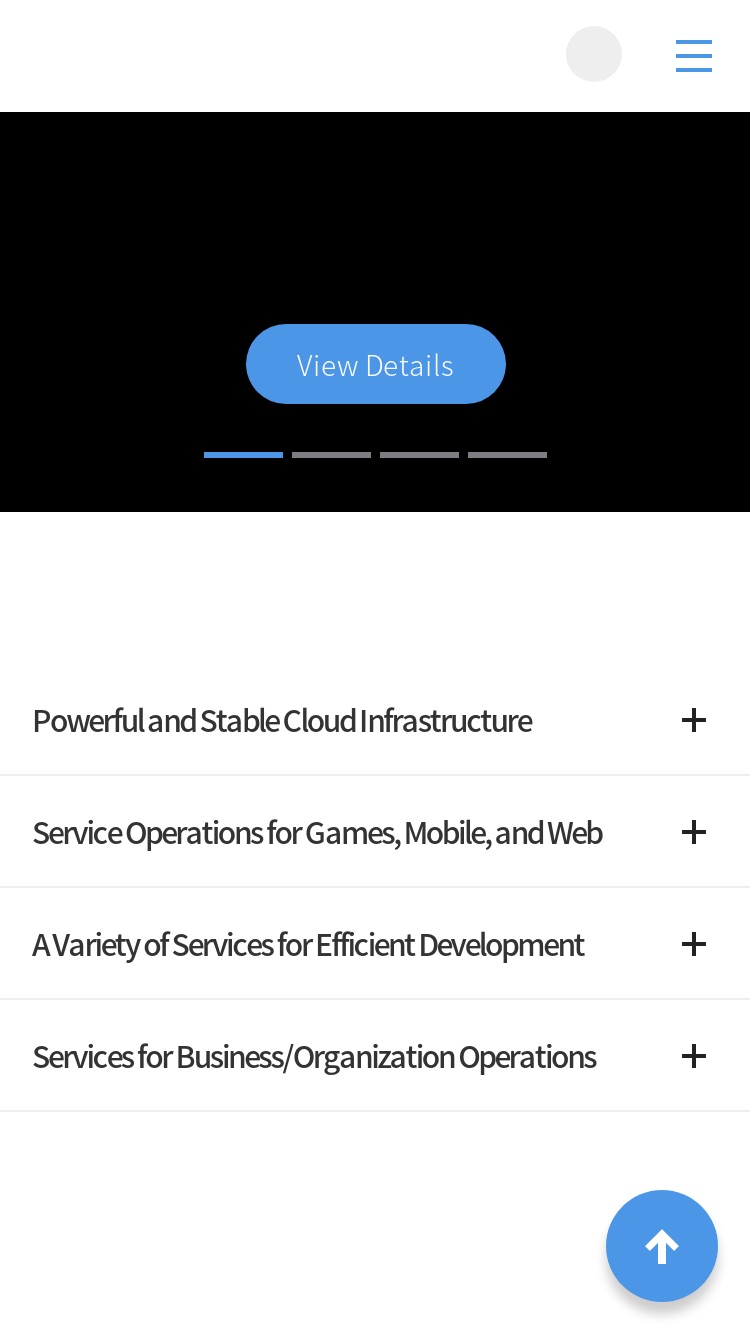Tap the scroll-to-top arrow button
The image size is (750, 1334).
662,1246
